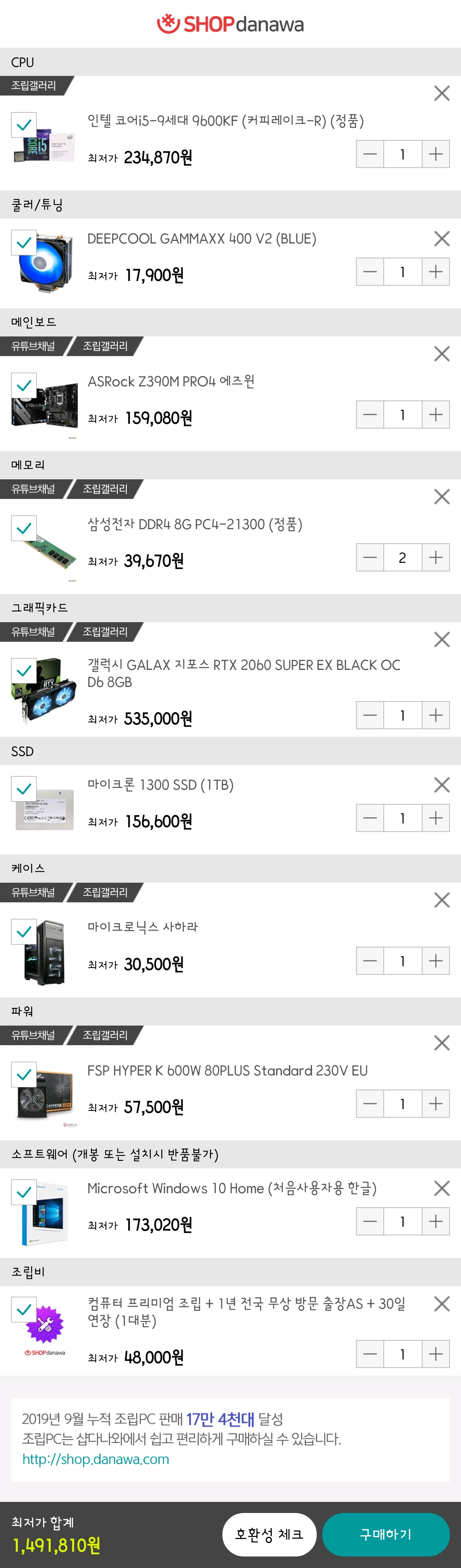Open 유튜브채널 tag for ASRock Z390M PRO4

click(33, 346)
